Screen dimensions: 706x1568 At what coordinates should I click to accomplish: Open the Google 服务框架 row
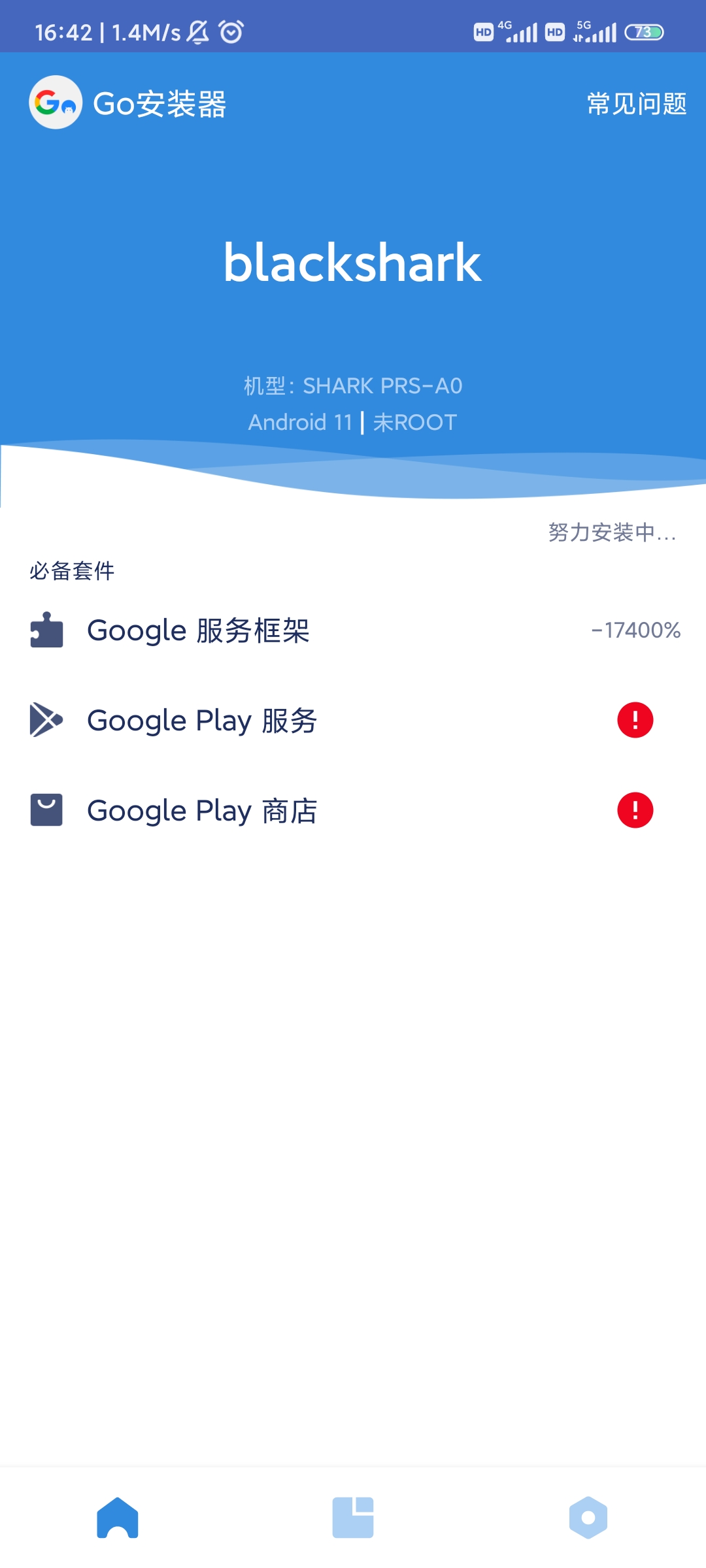pos(353,630)
